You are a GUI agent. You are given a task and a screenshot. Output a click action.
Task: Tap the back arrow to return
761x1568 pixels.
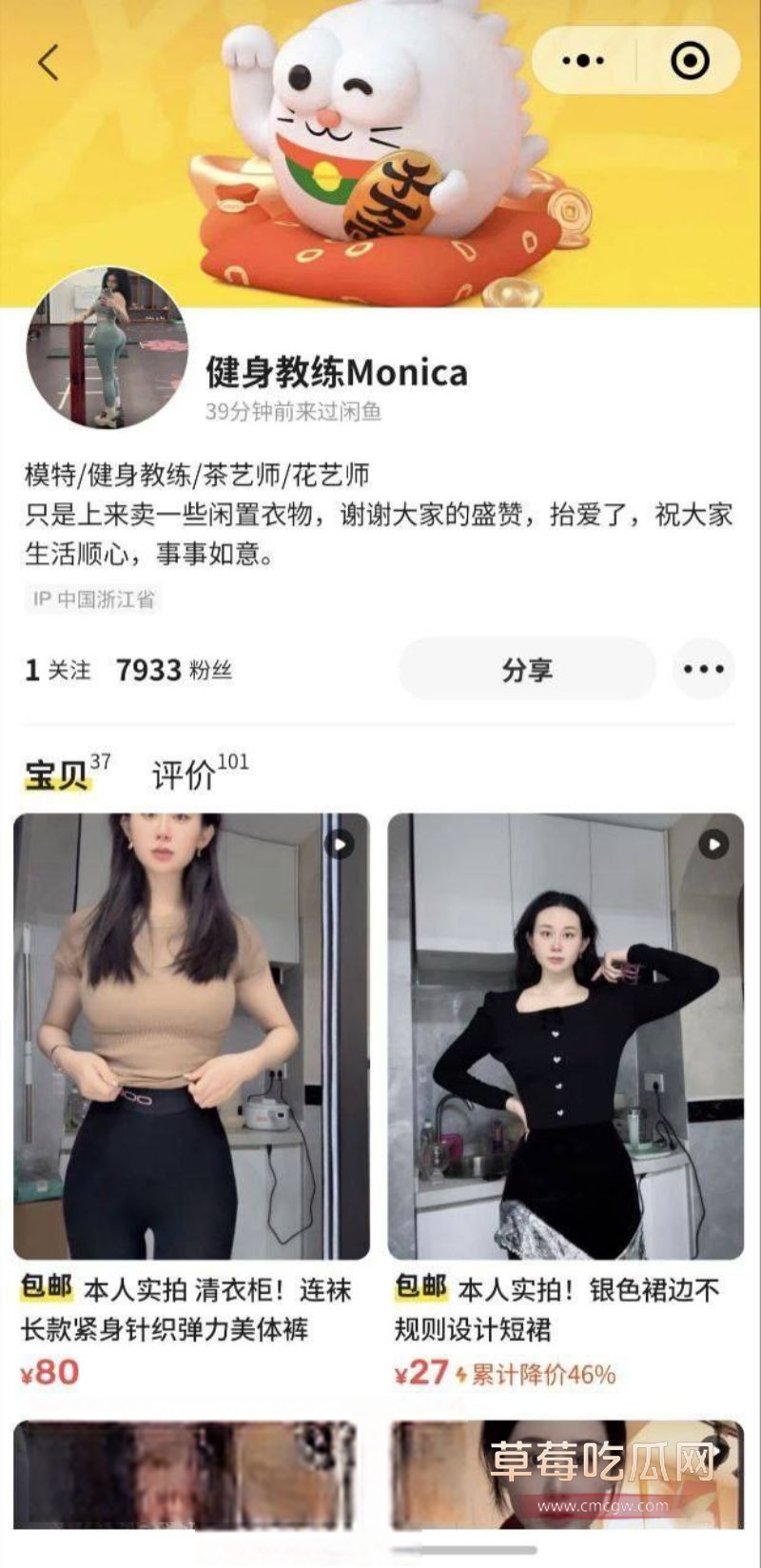click(46, 59)
